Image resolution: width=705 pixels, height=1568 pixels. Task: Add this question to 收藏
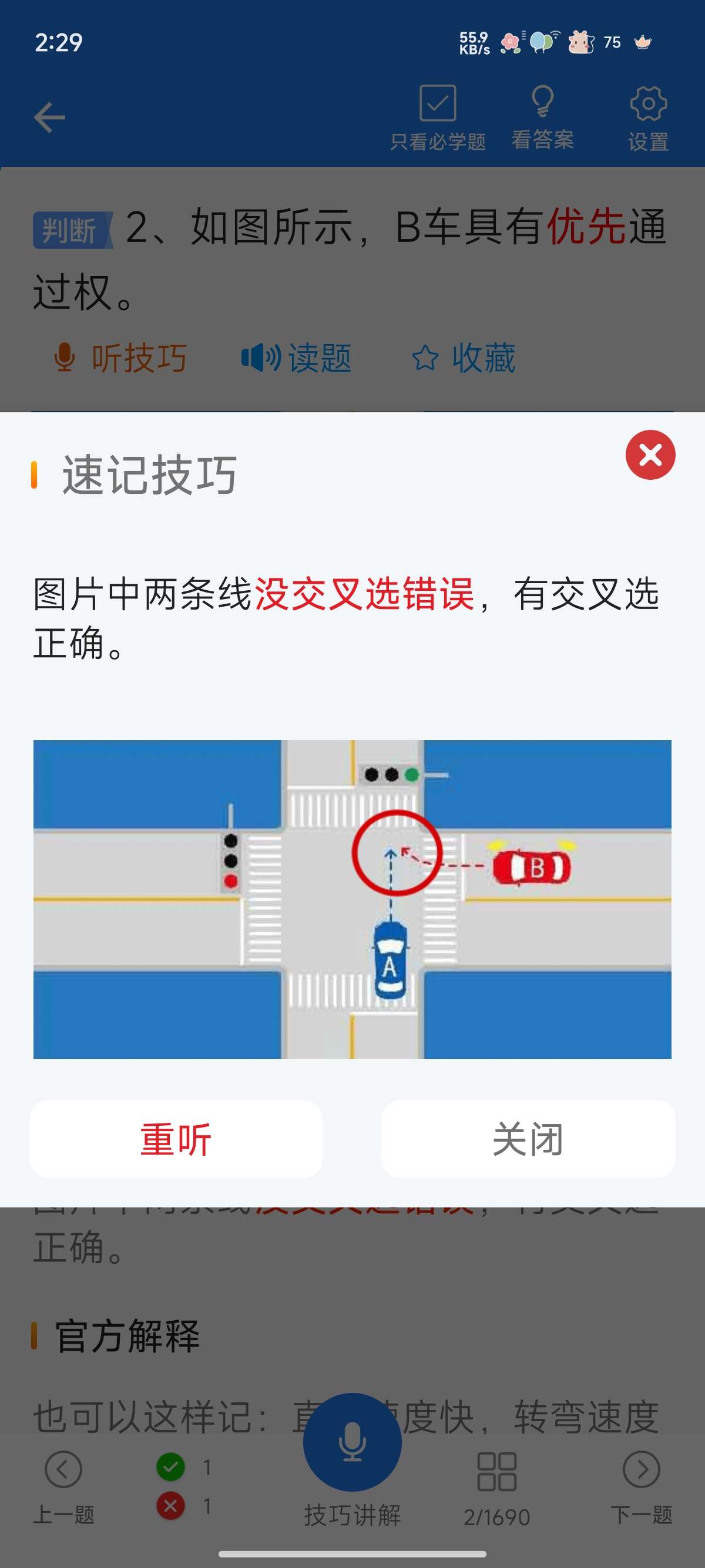click(x=464, y=357)
